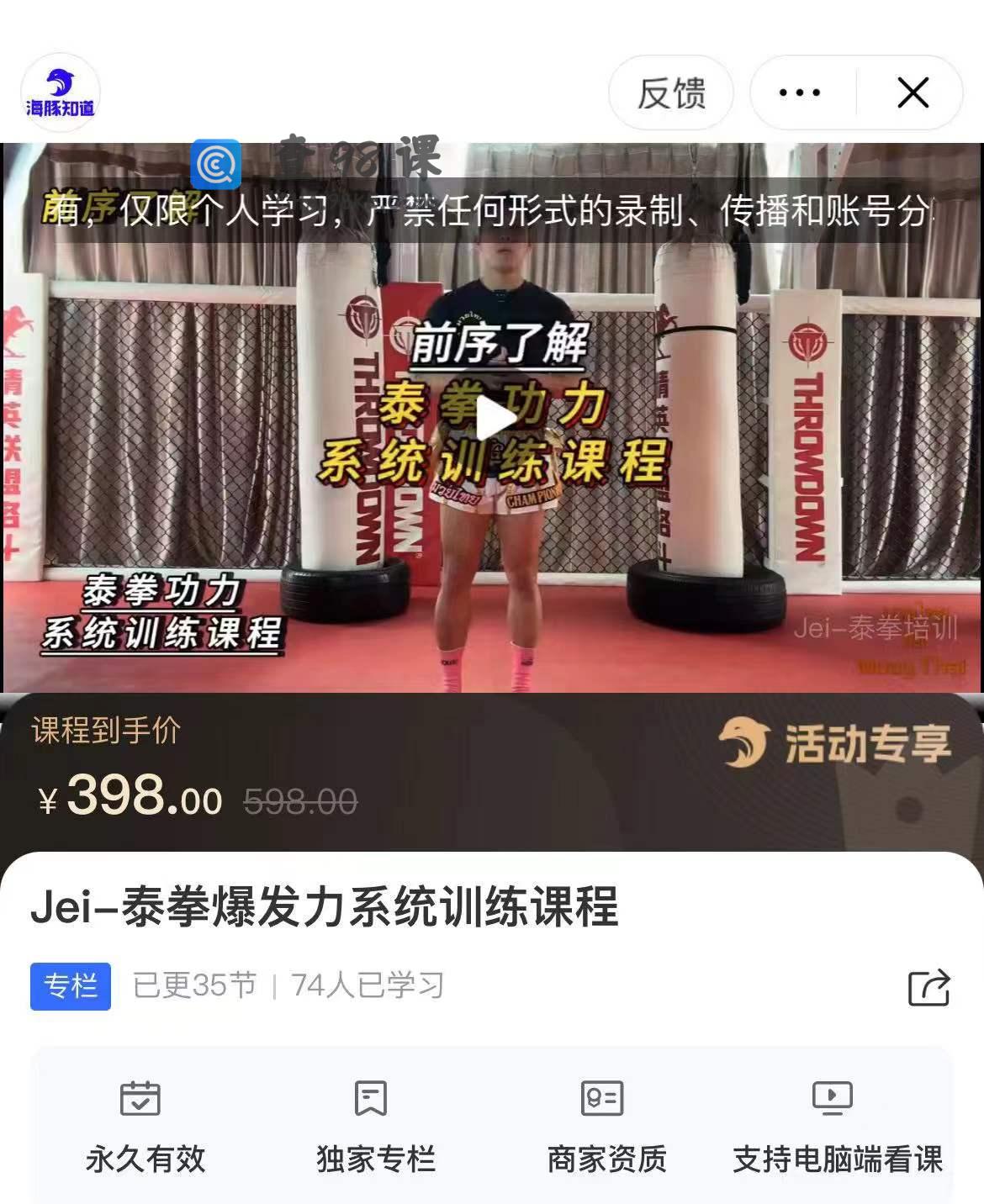984x1204 pixels.
Task: Play the course preview video
Action: pyautogui.click(x=495, y=419)
